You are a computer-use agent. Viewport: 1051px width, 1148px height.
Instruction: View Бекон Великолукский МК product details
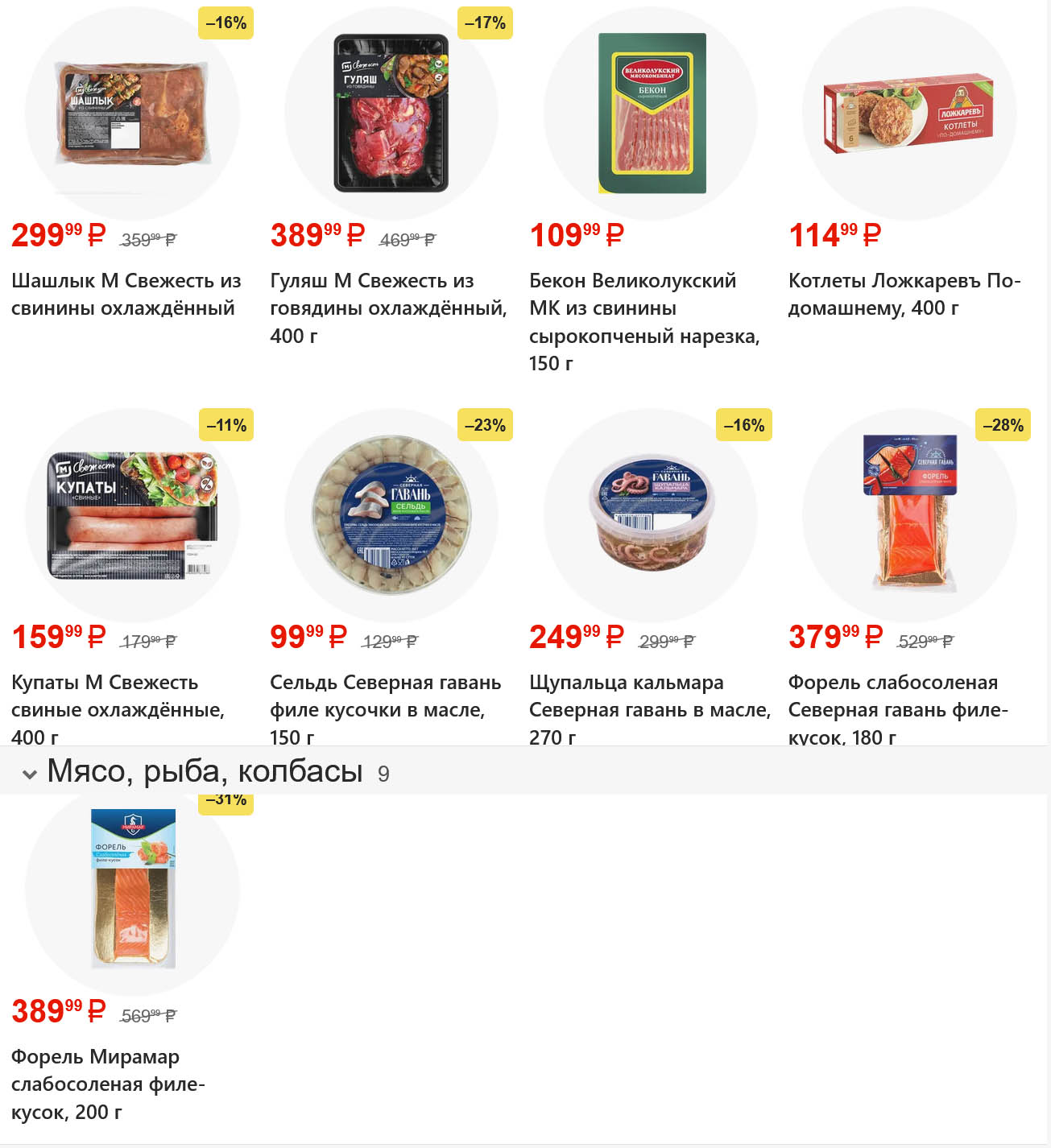pos(644,322)
